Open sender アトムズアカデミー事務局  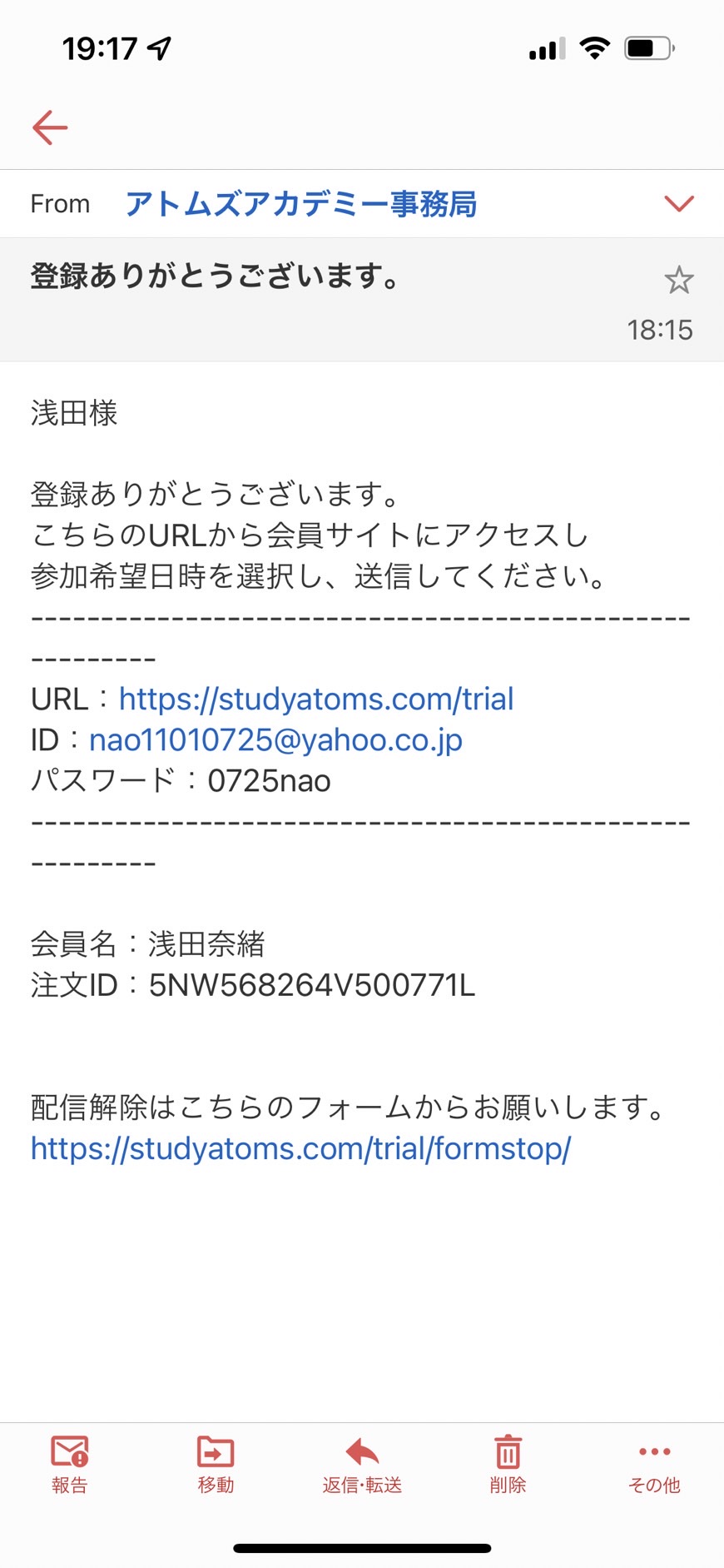301,204
